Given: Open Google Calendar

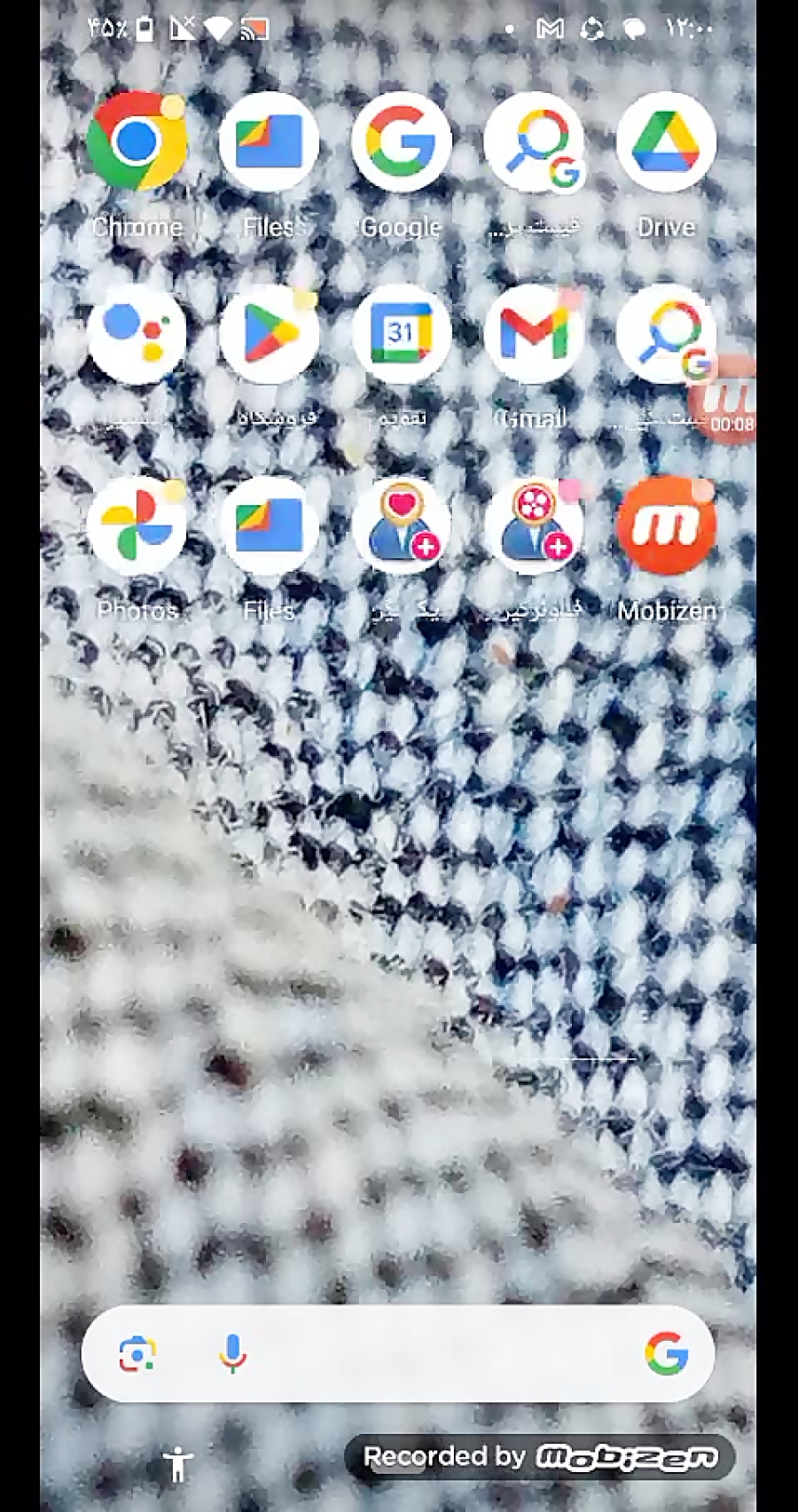Looking at the screenshot, I should [401, 334].
